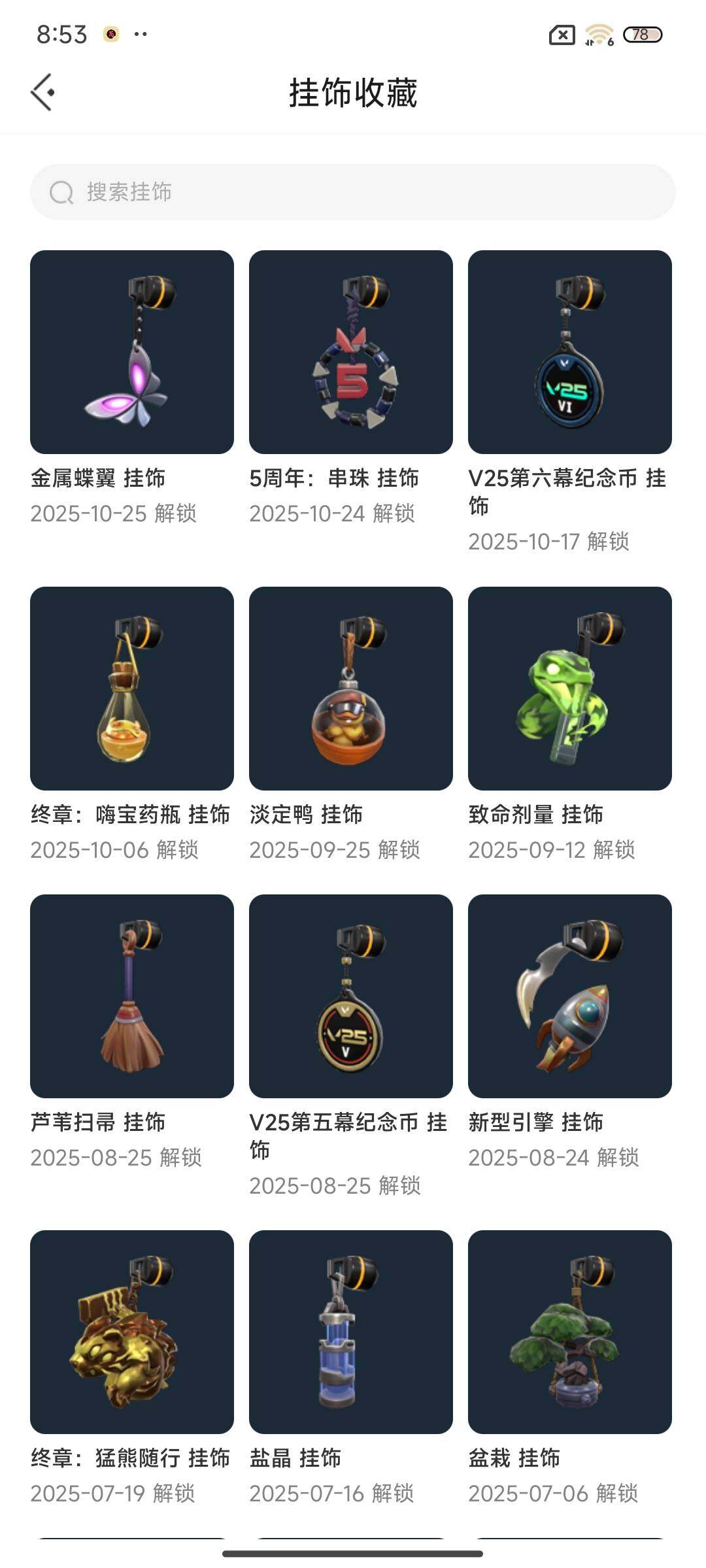Open the 盆栽 挂饰 item
Screen dimensions: 706x1568
[570, 1332]
